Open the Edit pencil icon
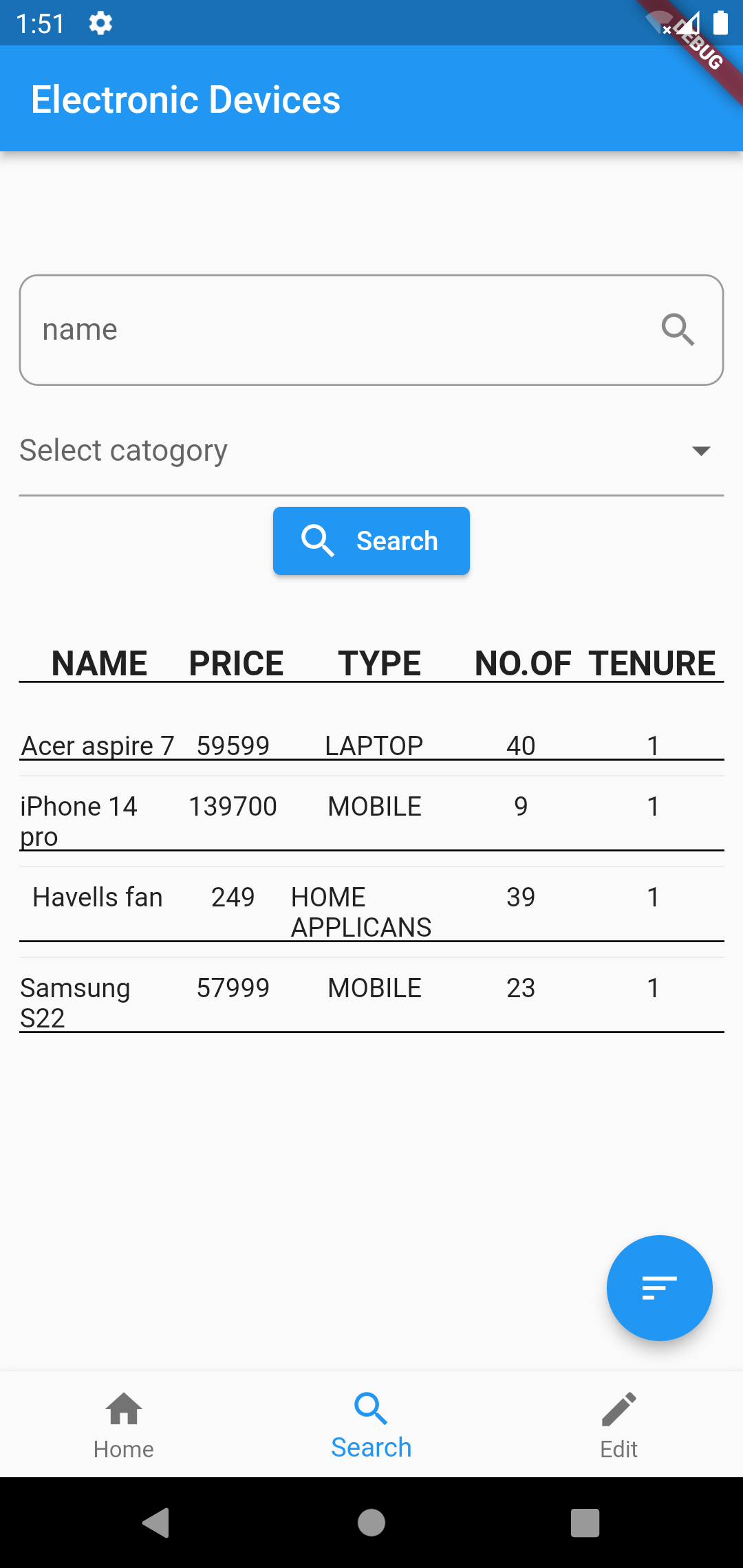Viewport: 743px width, 1568px height. pos(618,1409)
